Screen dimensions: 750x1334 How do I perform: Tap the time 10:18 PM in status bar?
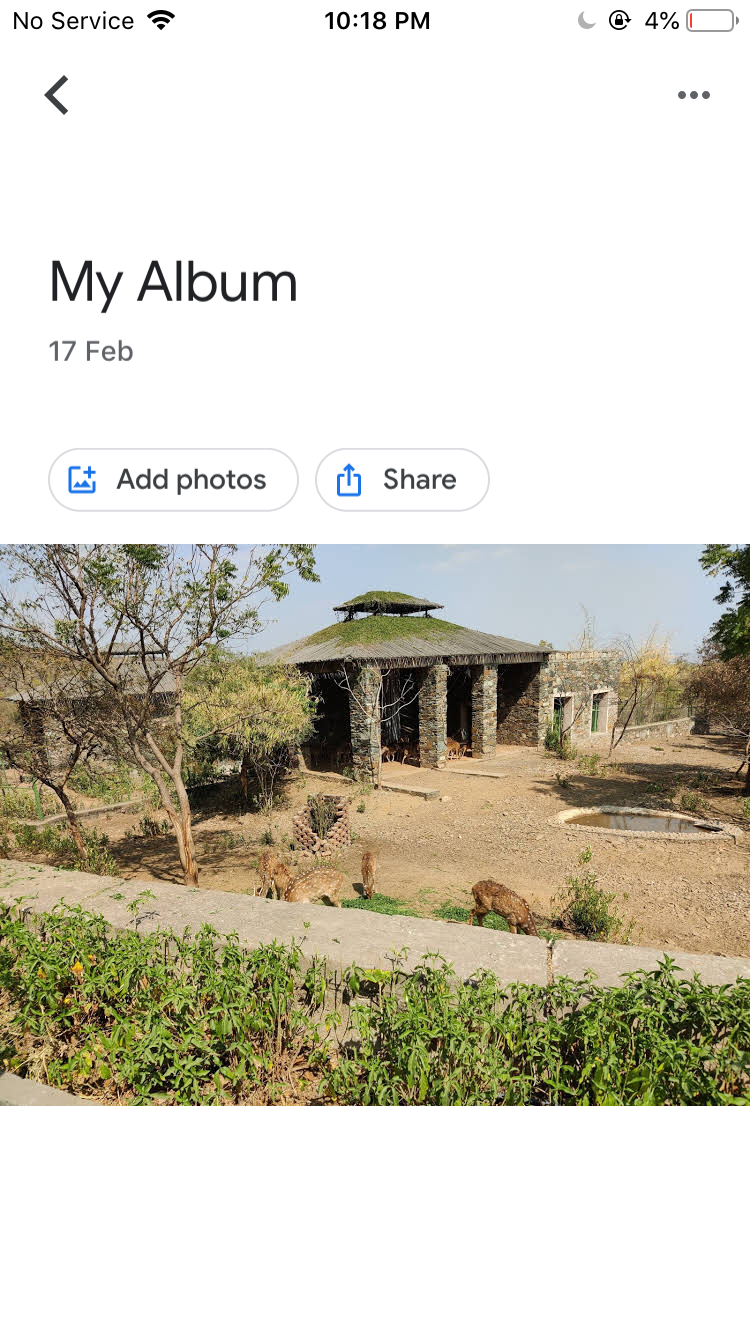click(377, 19)
